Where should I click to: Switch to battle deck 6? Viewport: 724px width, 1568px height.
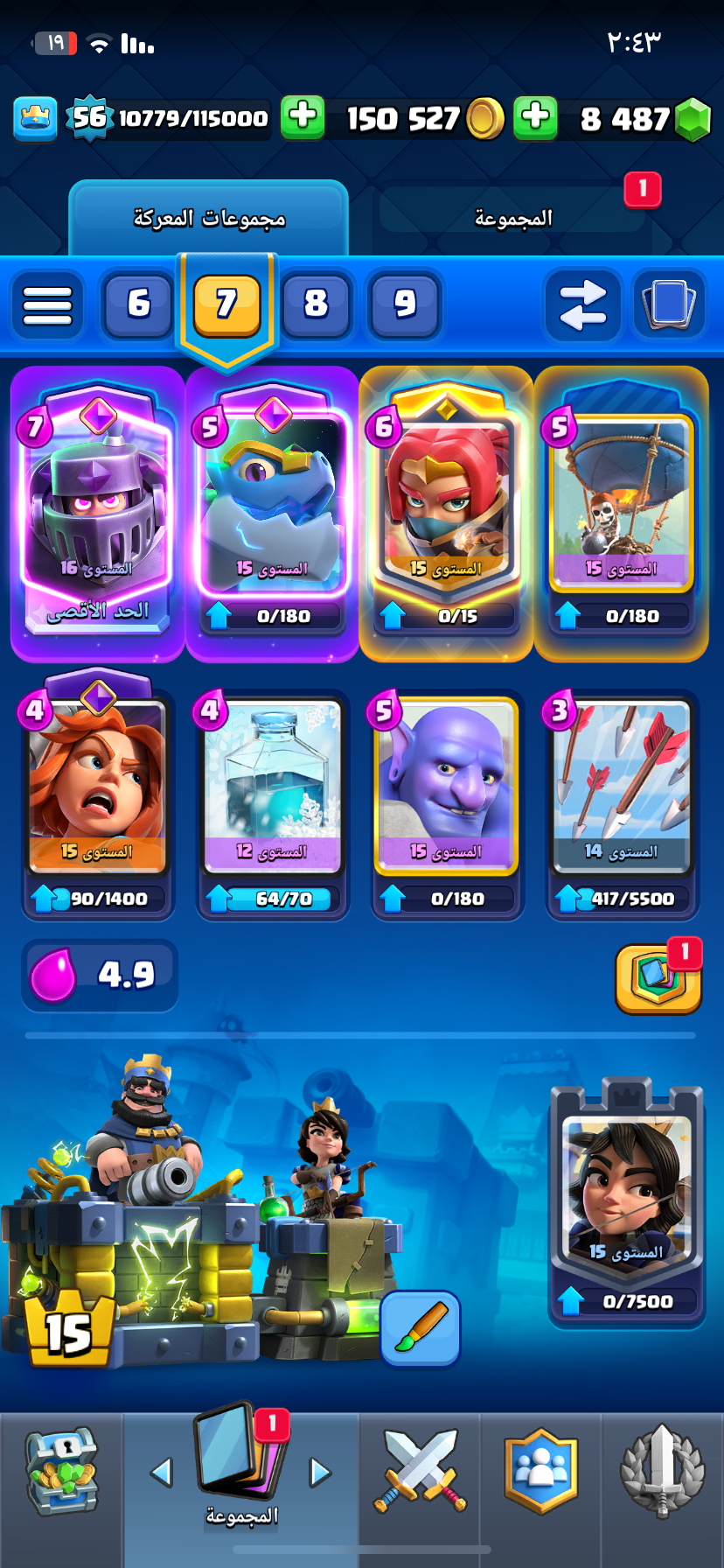click(x=138, y=304)
